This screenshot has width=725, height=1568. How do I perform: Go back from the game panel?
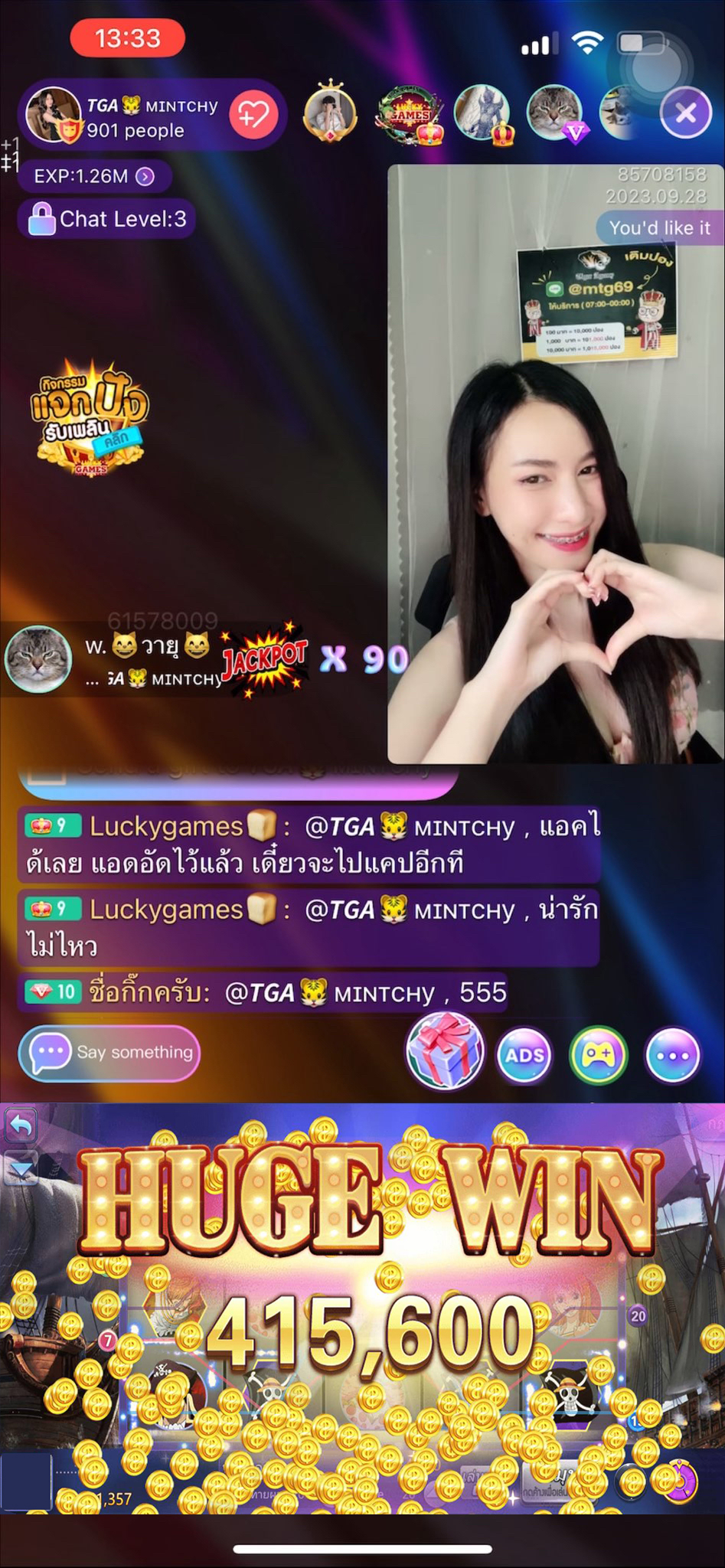[x=21, y=1125]
